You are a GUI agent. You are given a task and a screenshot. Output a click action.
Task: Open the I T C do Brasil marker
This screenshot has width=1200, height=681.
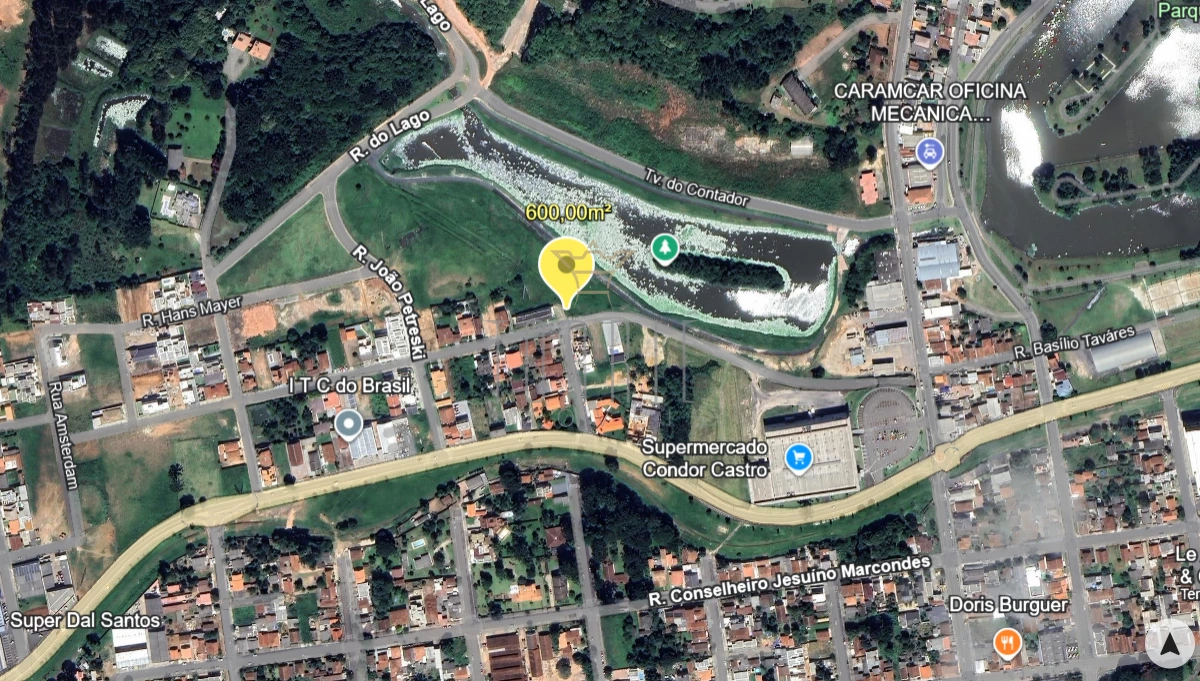tap(348, 425)
